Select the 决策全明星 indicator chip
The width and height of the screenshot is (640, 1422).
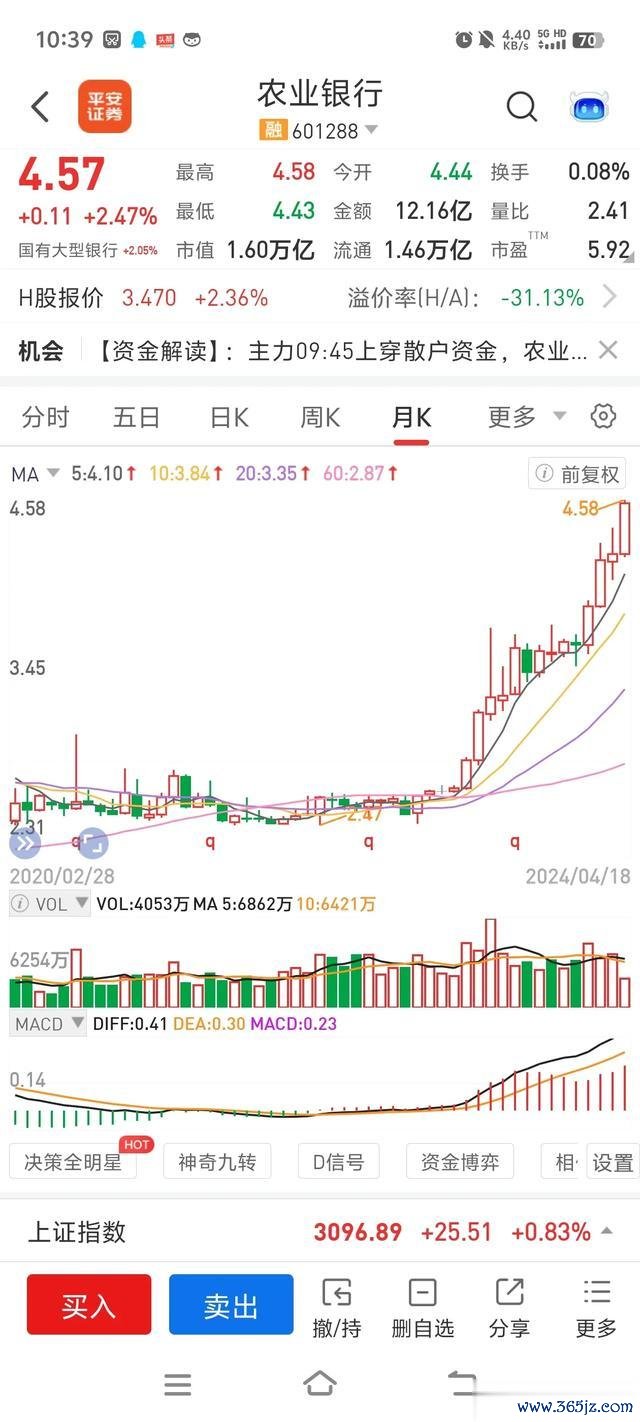pos(73,1162)
